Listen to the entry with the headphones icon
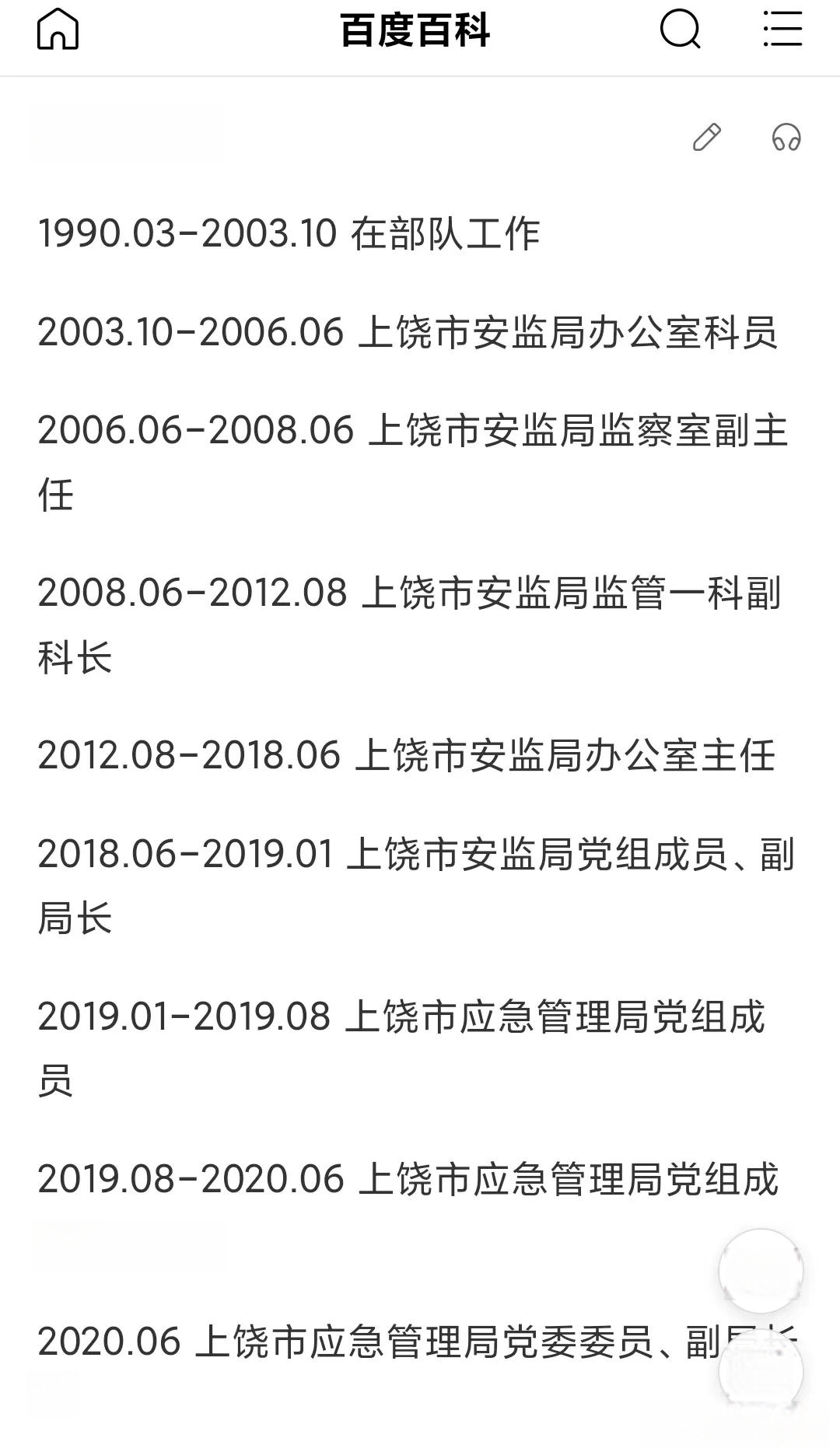840x1452 pixels. [x=786, y=137]
